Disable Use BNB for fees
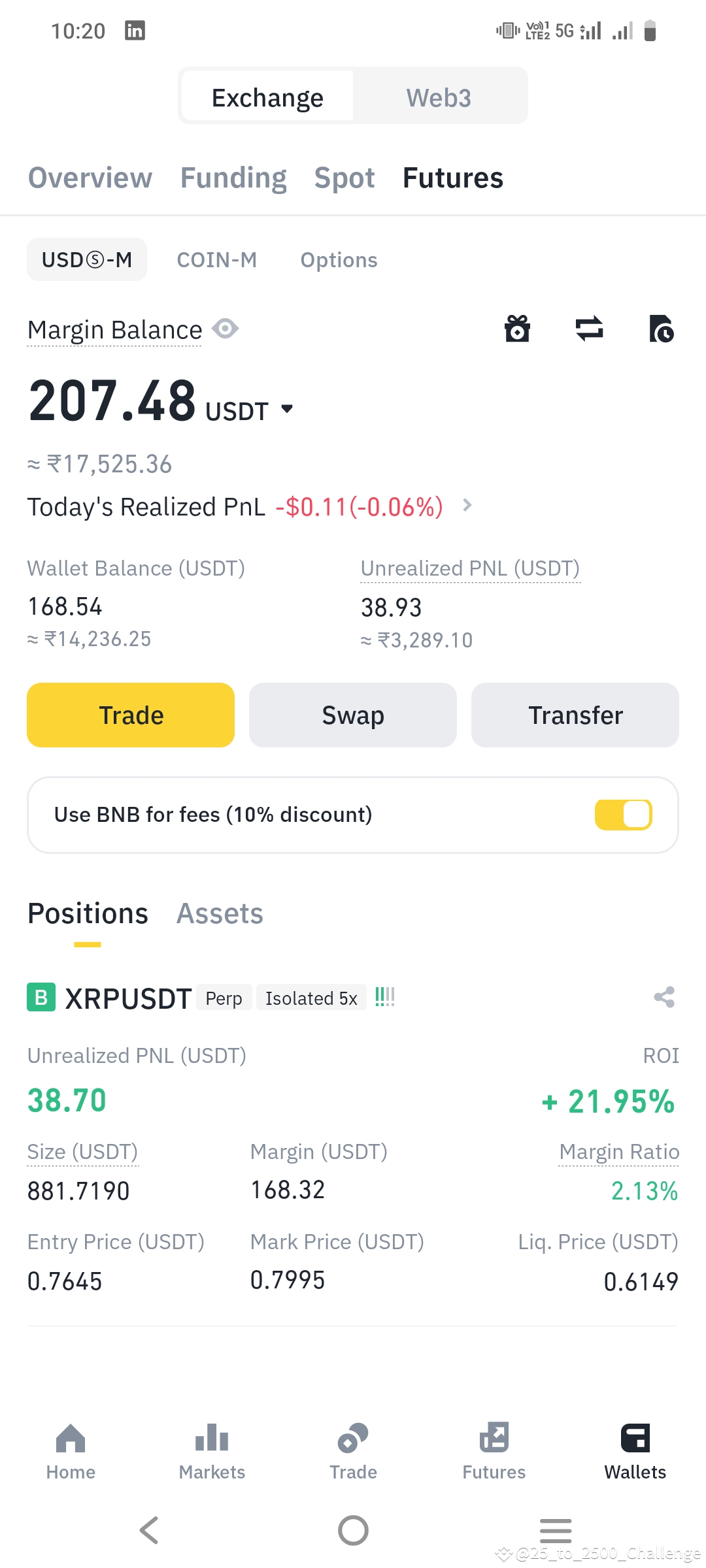This screenshot has width=706, height=1568. 624,815
